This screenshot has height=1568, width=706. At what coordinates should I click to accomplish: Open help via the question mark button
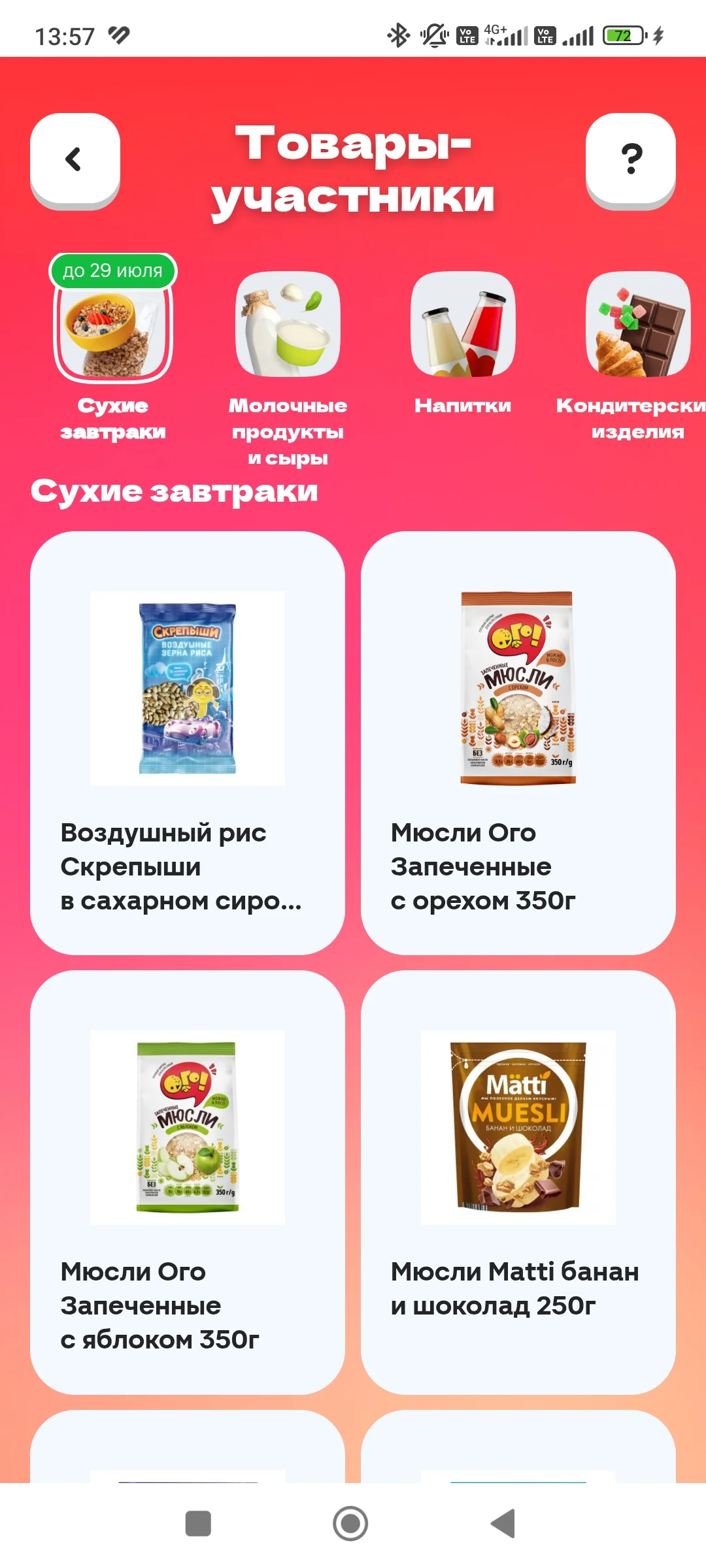coord(631,161)
